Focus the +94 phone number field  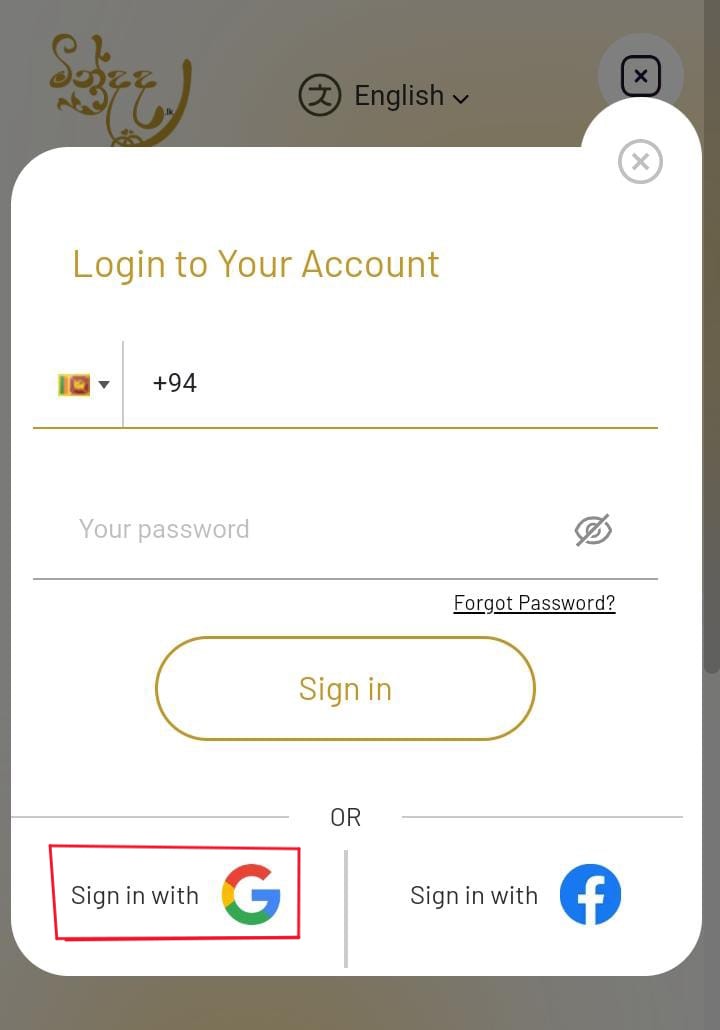tap(390, 384)
